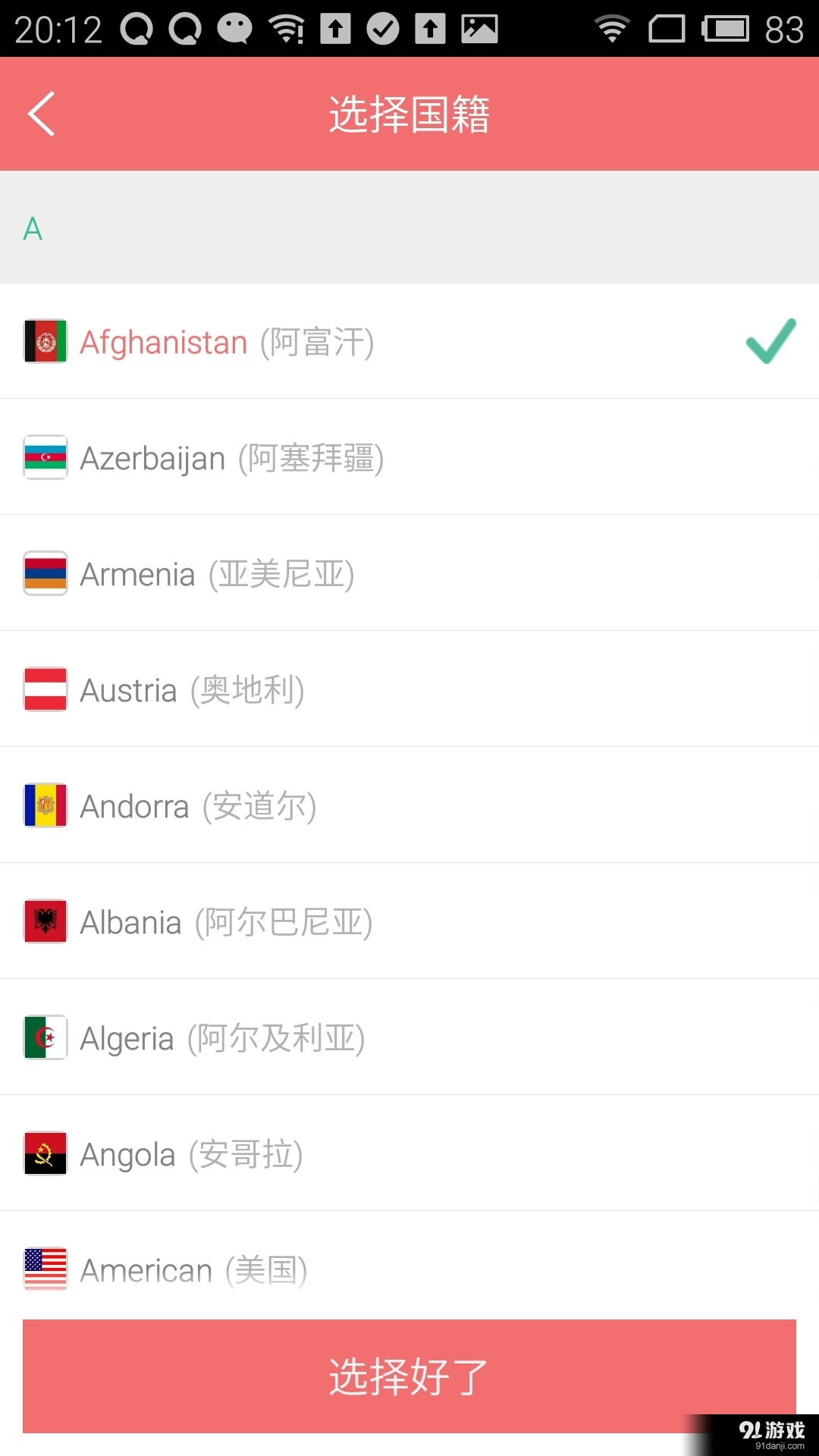Tap the green checkmark next to Afghanistan

[770, 342]
